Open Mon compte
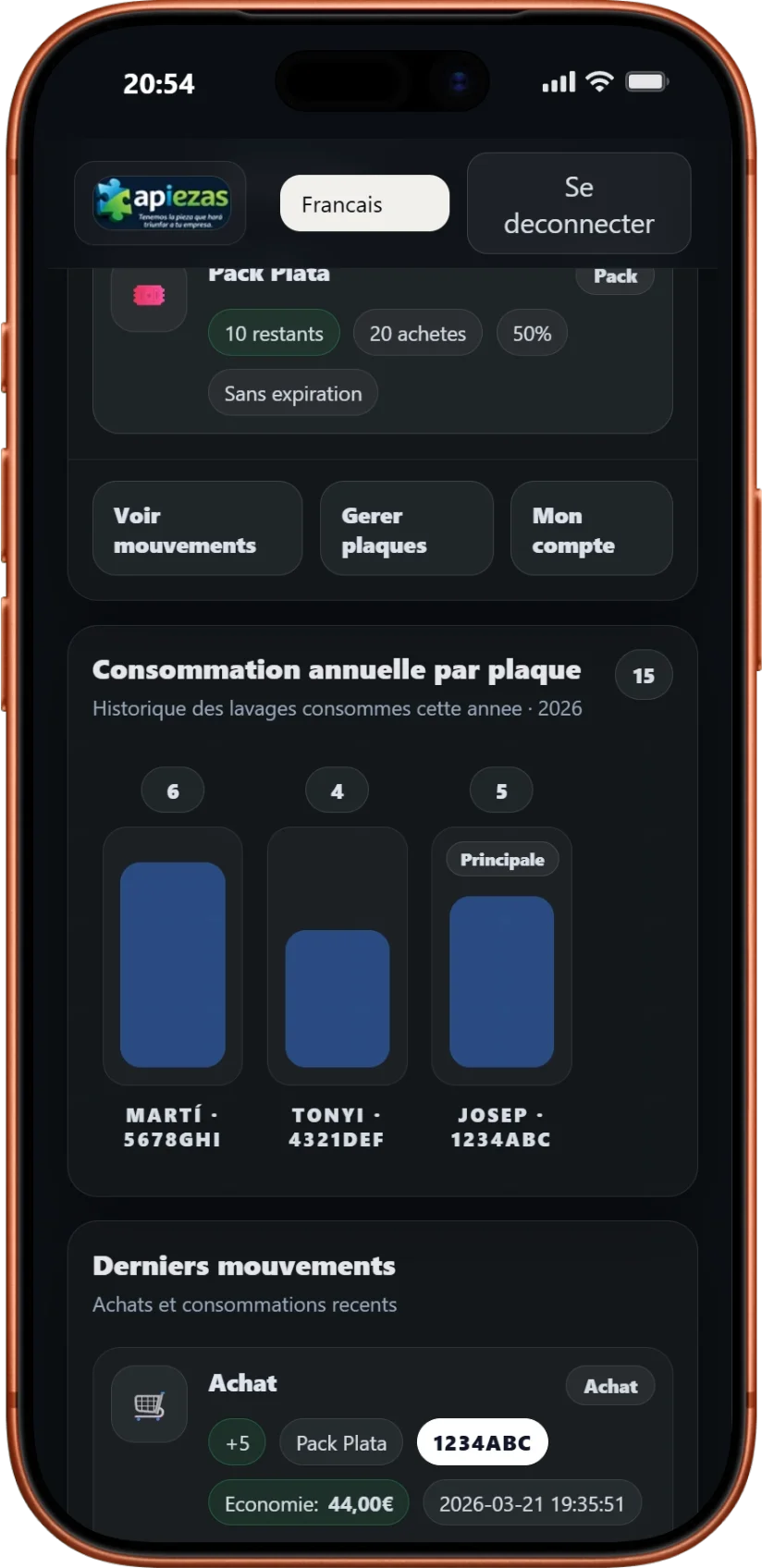Viewport: 762px width, 1568px height. (591, 529)
